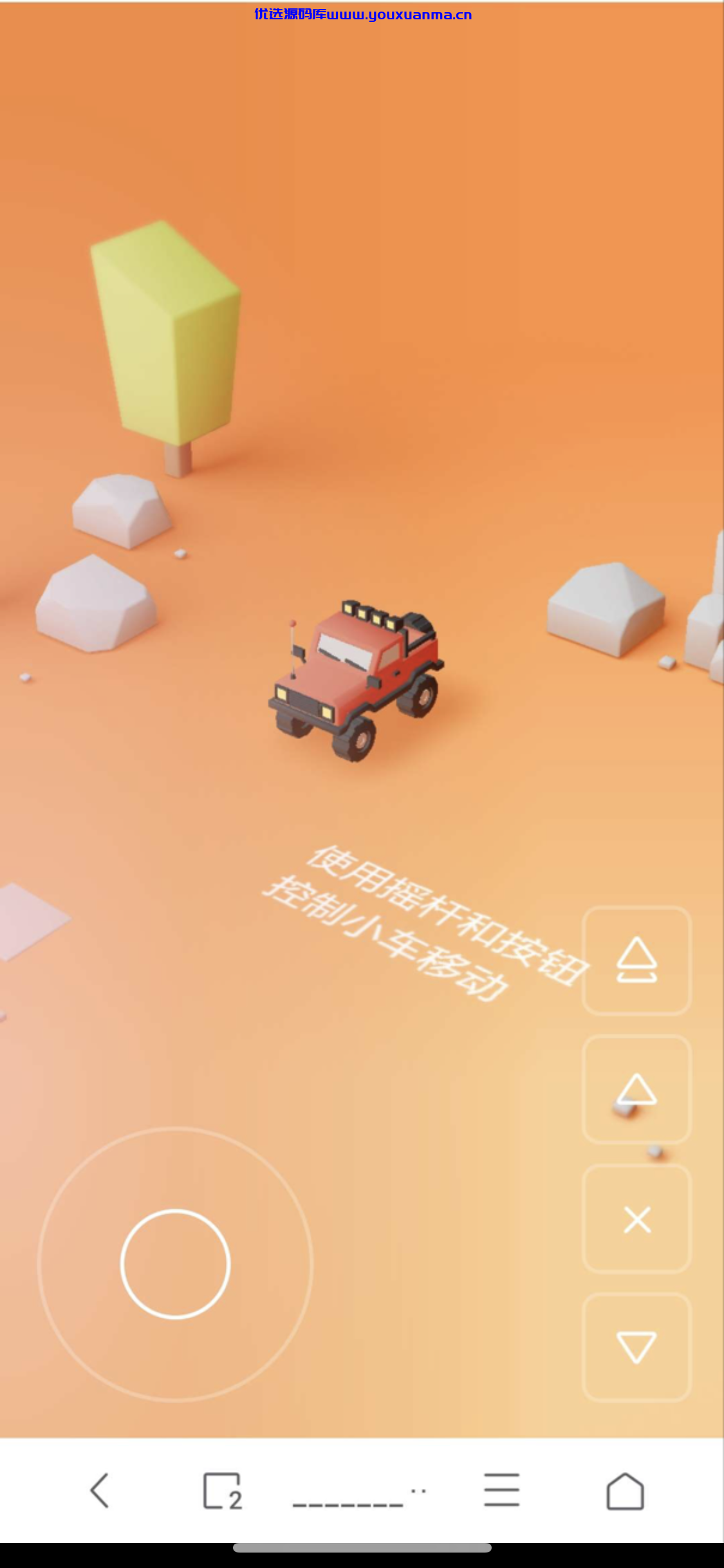Tap the down triangle reverse button
This screenshot has height=1568, width=724.
636,1347
